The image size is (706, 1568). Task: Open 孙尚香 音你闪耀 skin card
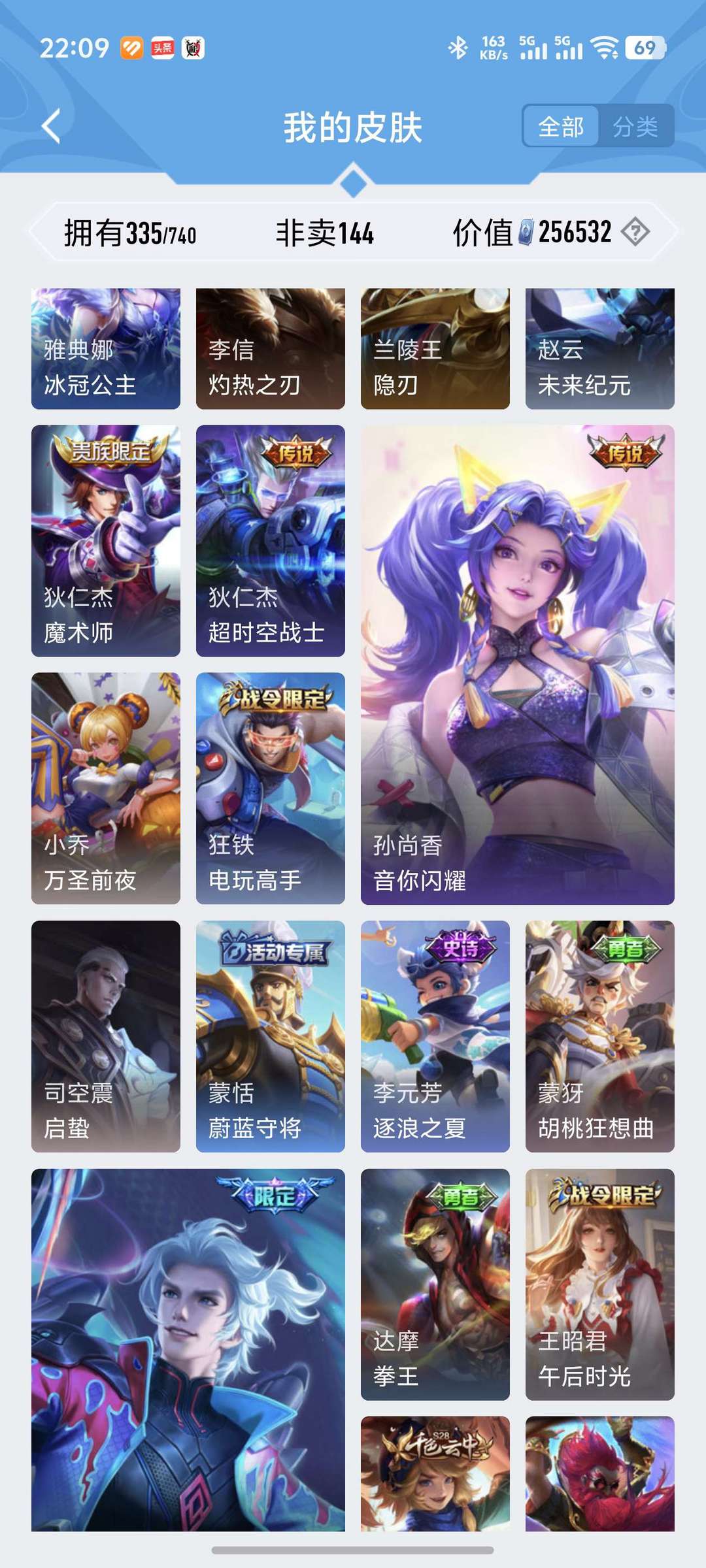[518, 665]
